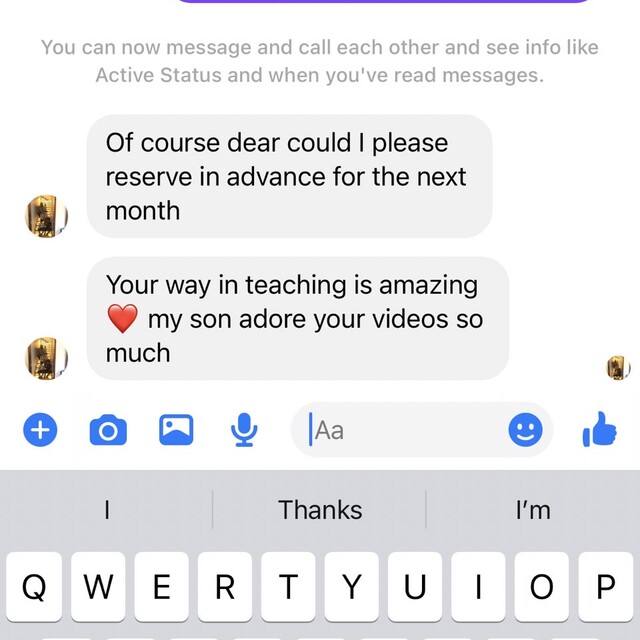Focus the Aa message input field
This screenshot has width=640, height=640.
(x=410, y=430)
